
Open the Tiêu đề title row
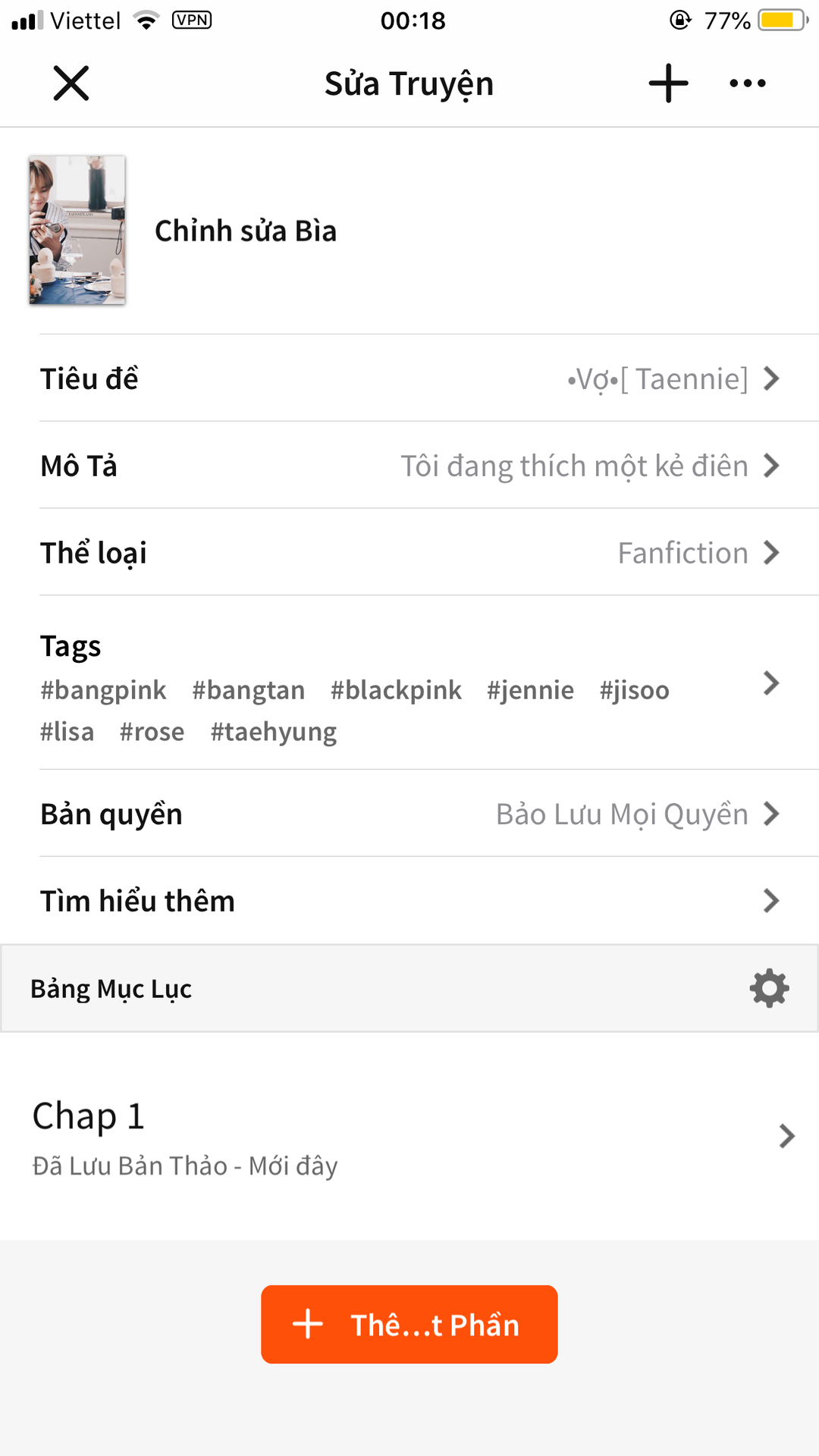click(x=409, y=378)
